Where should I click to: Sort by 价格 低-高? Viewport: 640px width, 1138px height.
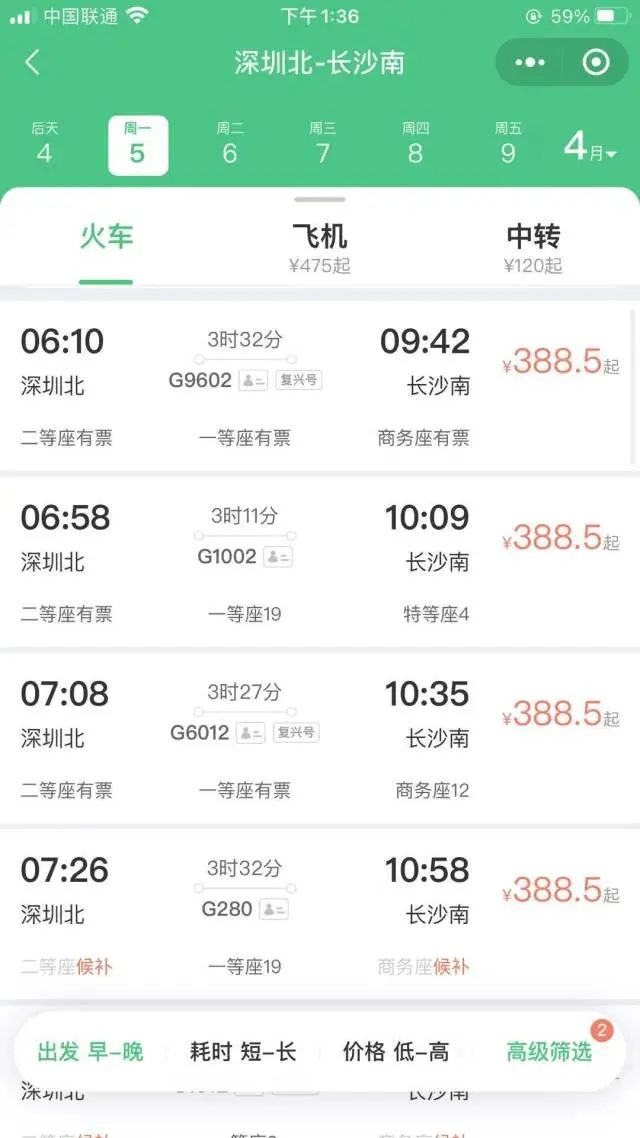(x=395, y=1051)
